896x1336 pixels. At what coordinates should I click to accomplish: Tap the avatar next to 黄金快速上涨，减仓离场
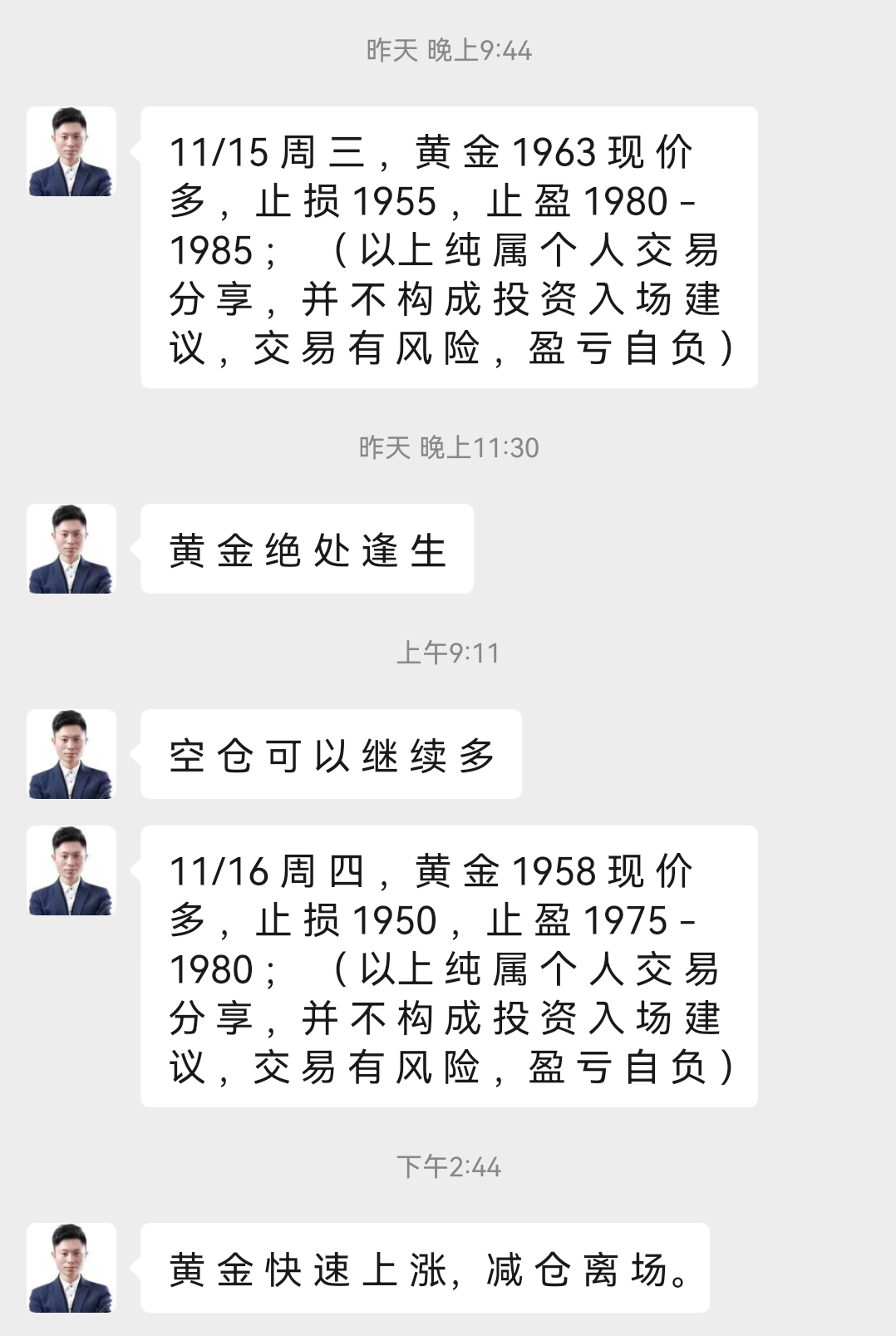coord(71,1268)
